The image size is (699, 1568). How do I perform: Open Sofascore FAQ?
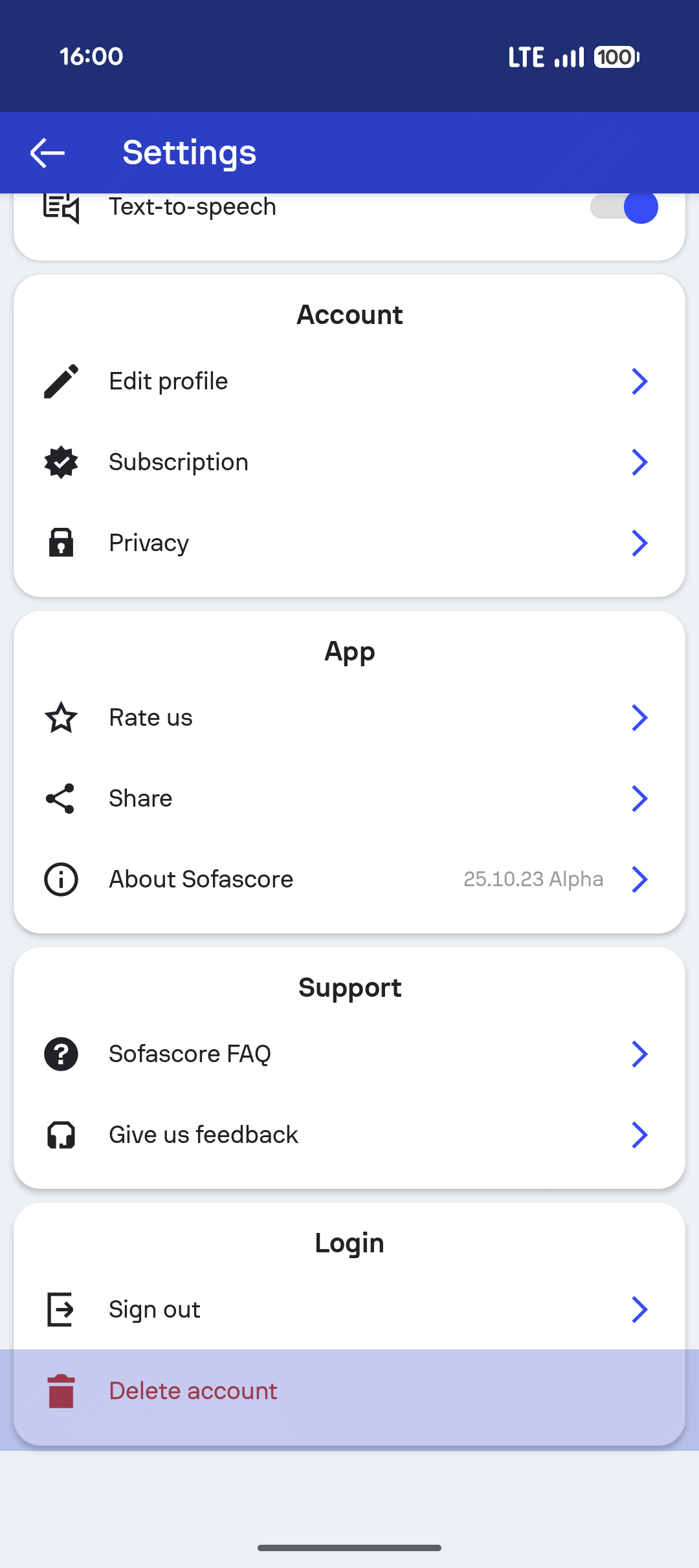coord(349,1054)
